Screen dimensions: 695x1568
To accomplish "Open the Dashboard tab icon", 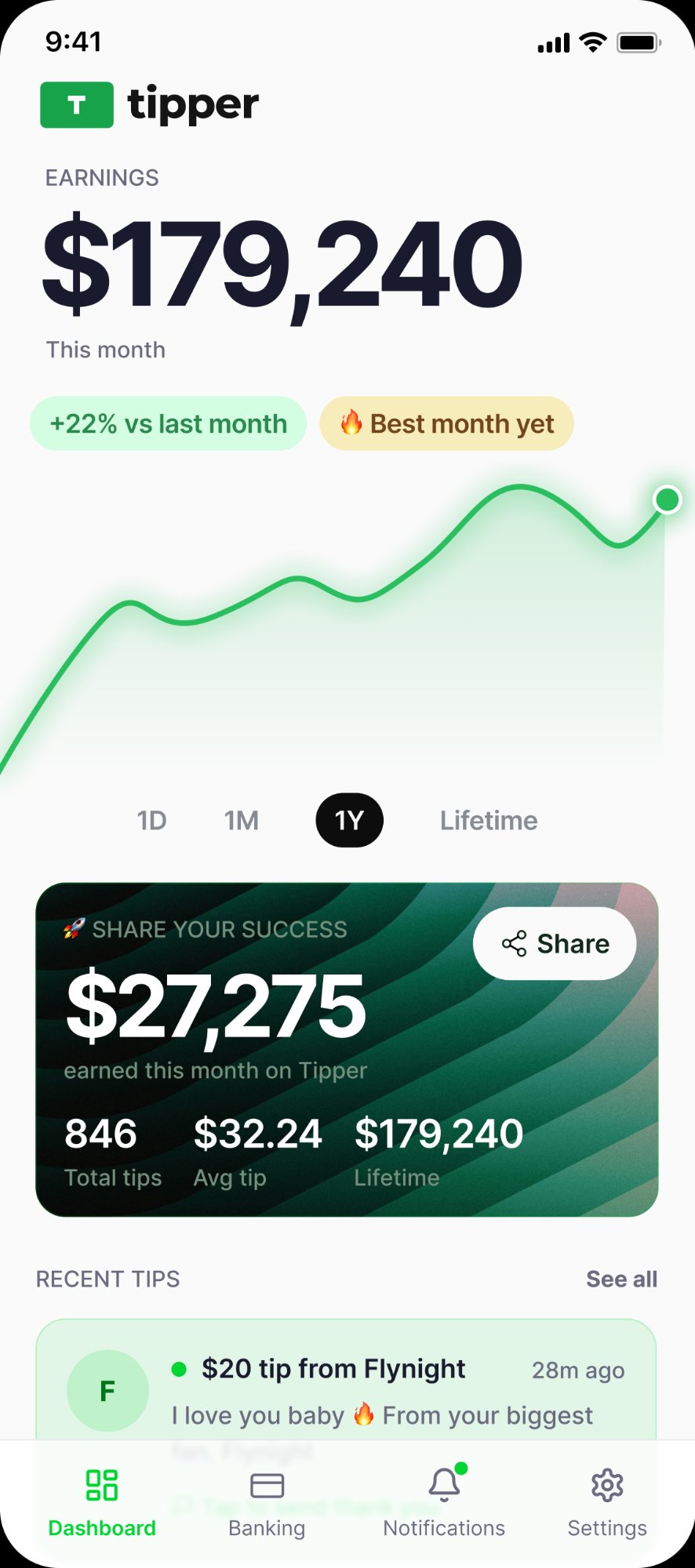I will 100,1484.
